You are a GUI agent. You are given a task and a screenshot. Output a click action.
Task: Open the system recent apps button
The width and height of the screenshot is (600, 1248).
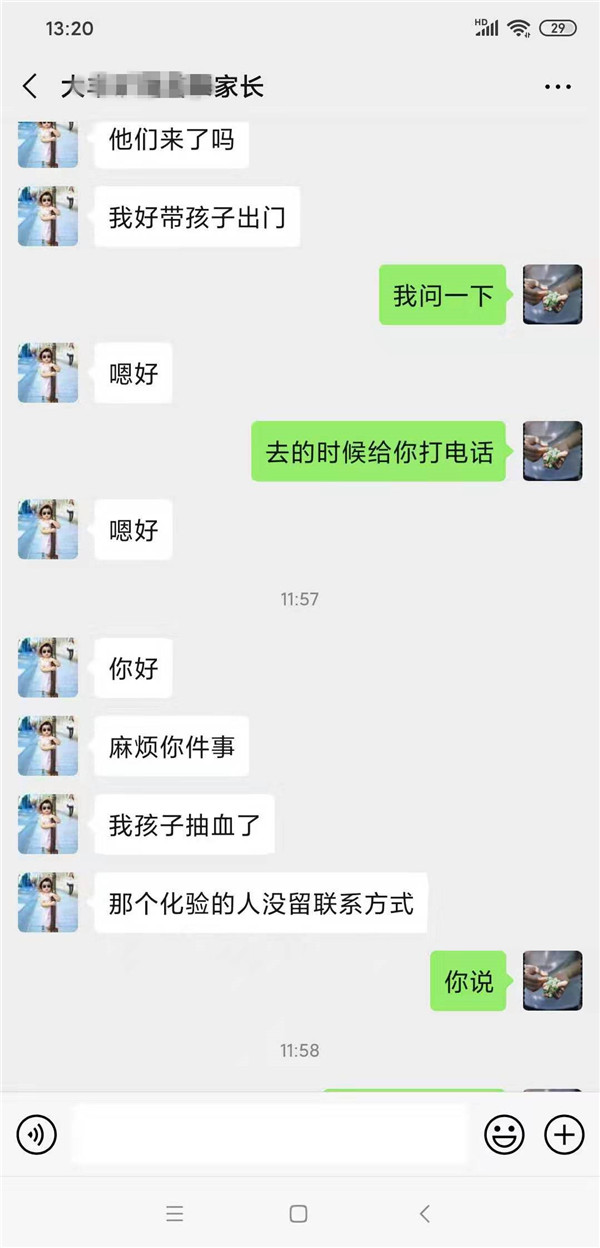pyautogui.click(x=175, y=1213)
